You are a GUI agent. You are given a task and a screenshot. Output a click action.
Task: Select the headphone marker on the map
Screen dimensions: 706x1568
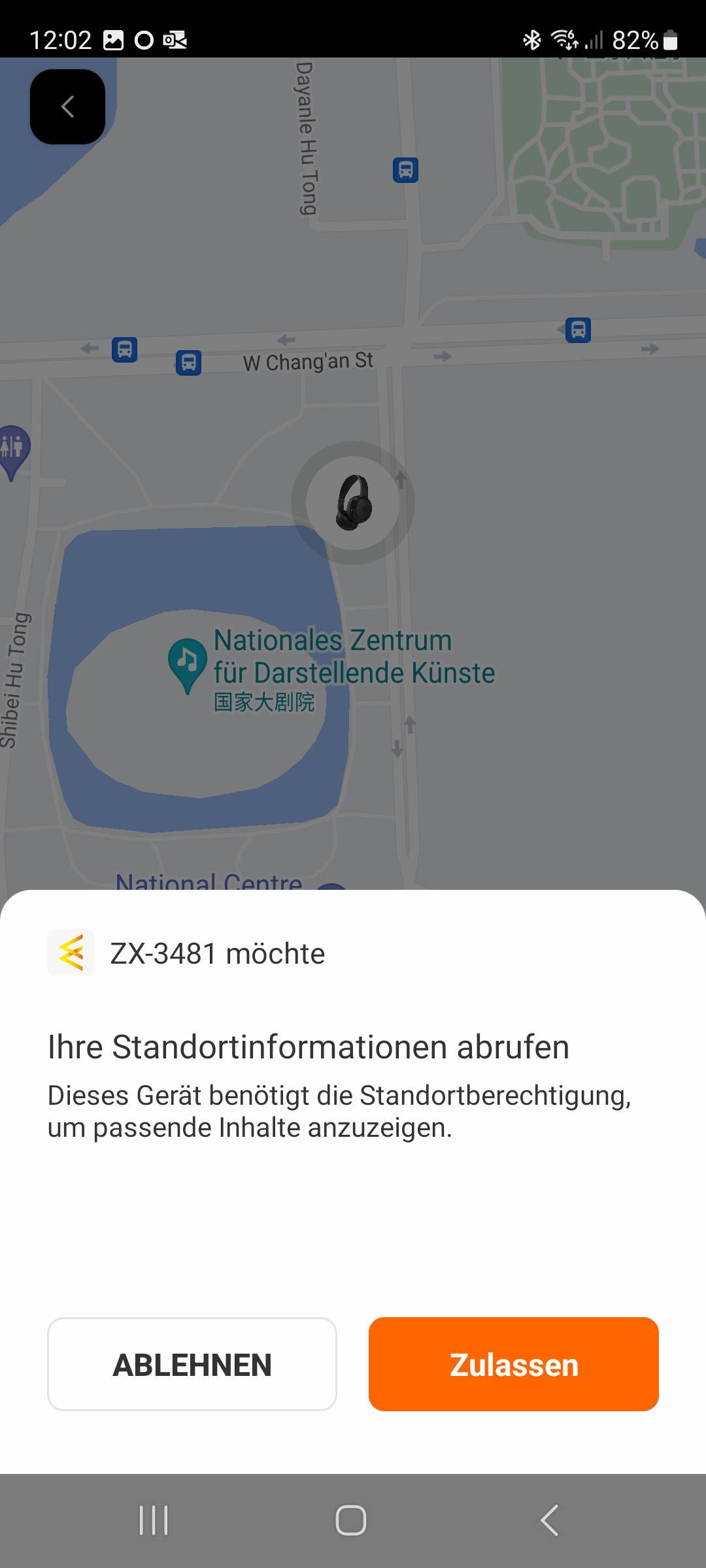(353, 502)
